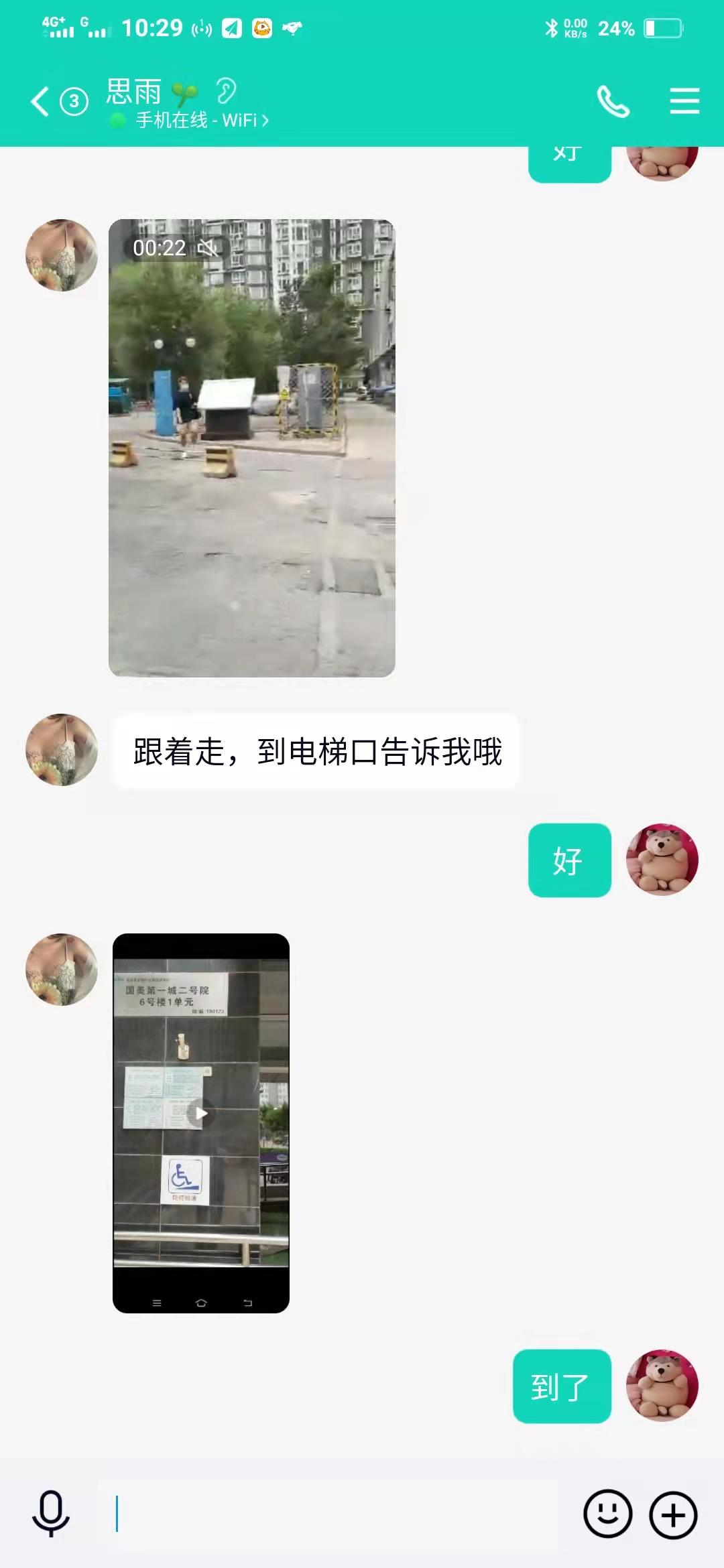Viewport: 724px width, 1568px height.
Task: Go back to the message list
Action: (x=40, y=102)
